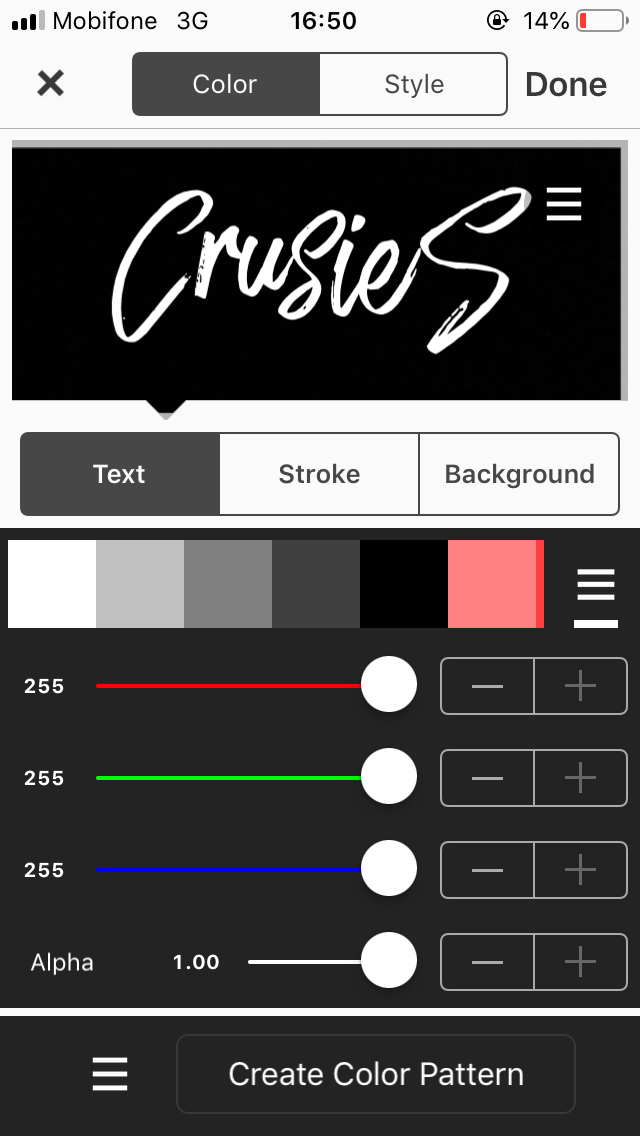This screenshot has height=1136, width=640.
Task: Decrease the red value with minus
Action: click(487, 686)
